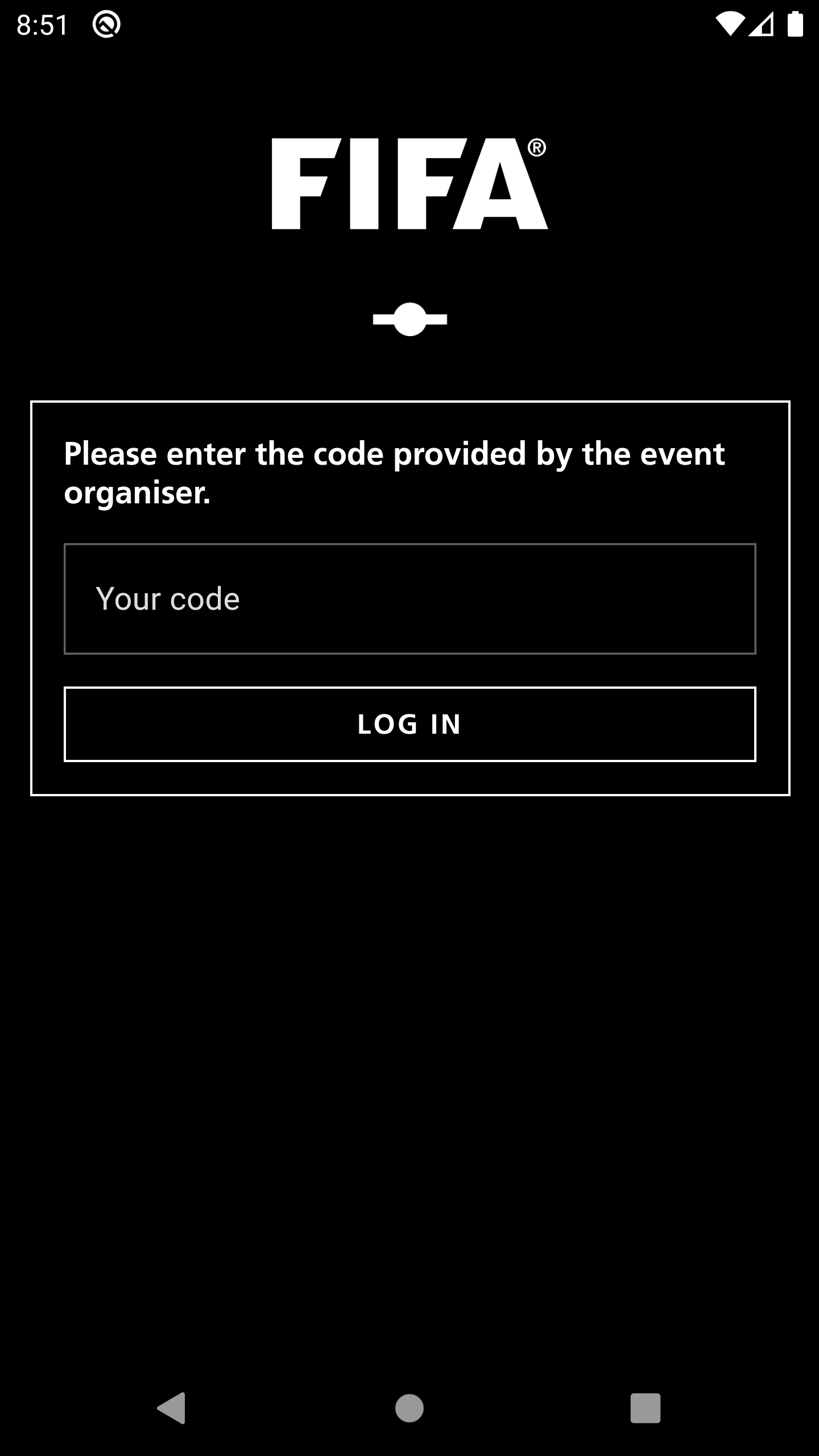The width and height of the screenshot is (819, 1456).
Task: Focus the Your code input field
Action: (x=409, y=599)
